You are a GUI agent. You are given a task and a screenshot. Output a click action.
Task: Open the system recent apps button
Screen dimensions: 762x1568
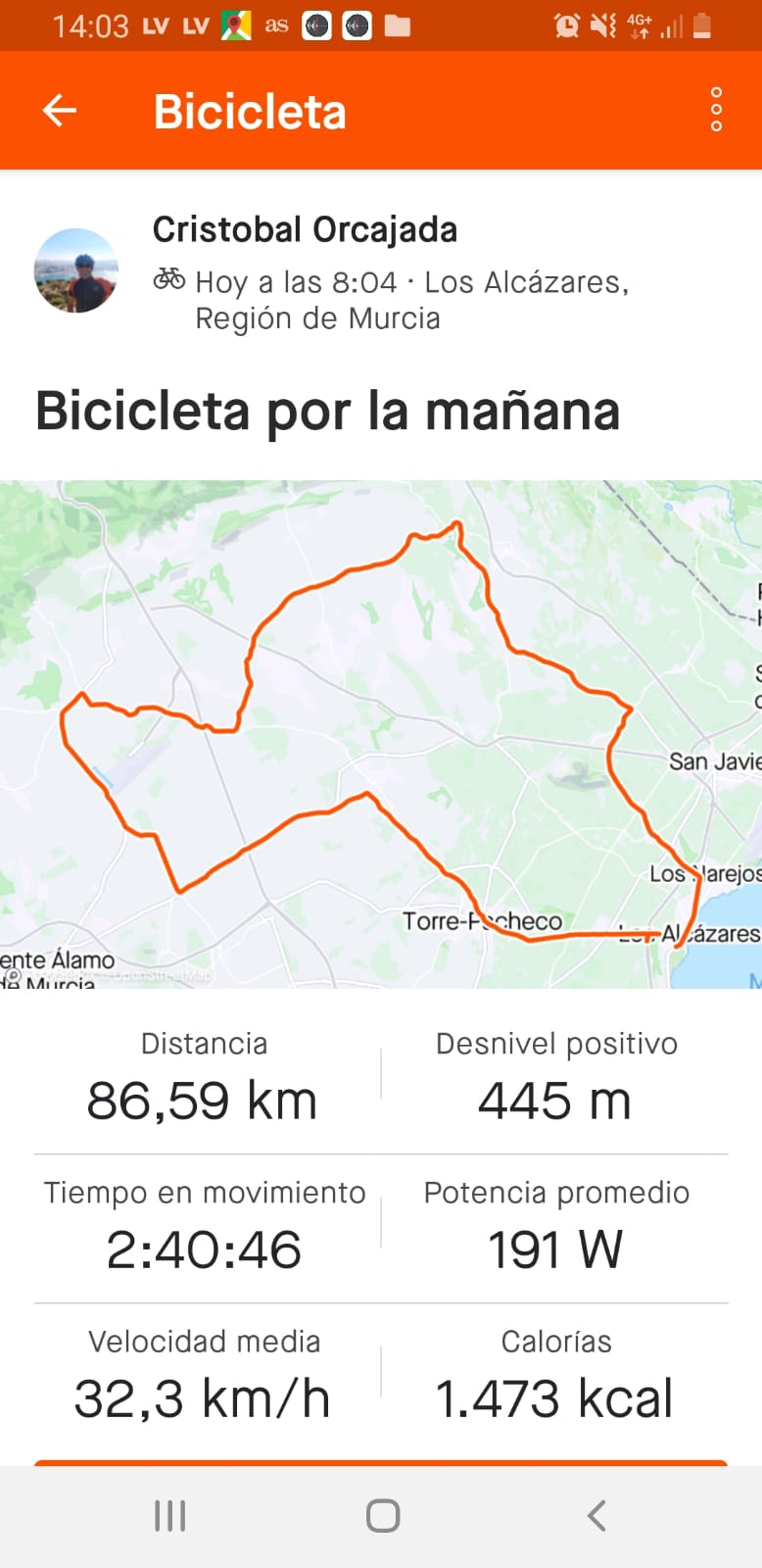(169, 1515)
